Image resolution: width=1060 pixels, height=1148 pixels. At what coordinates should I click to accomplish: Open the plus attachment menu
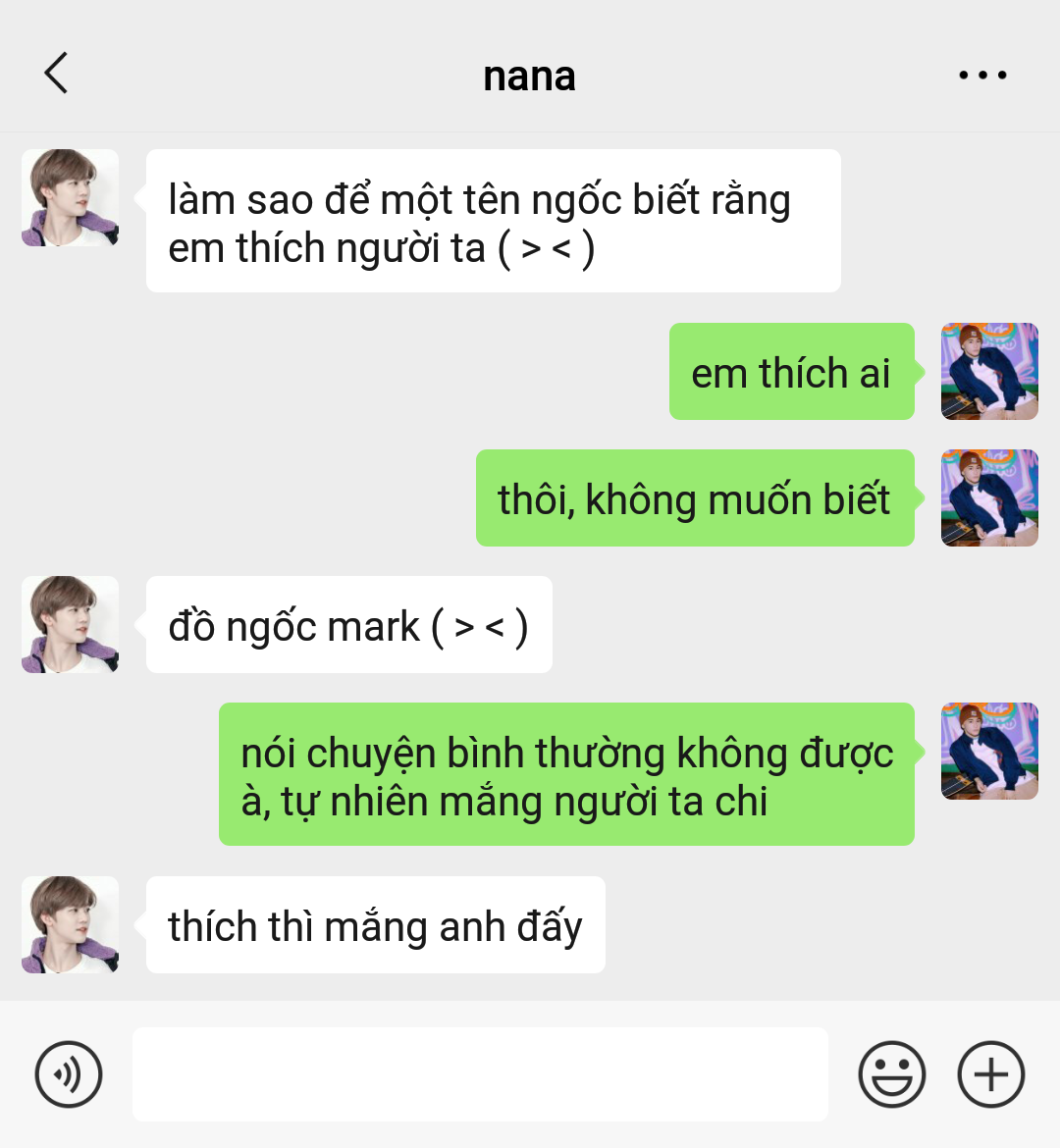pos(990,1074)
